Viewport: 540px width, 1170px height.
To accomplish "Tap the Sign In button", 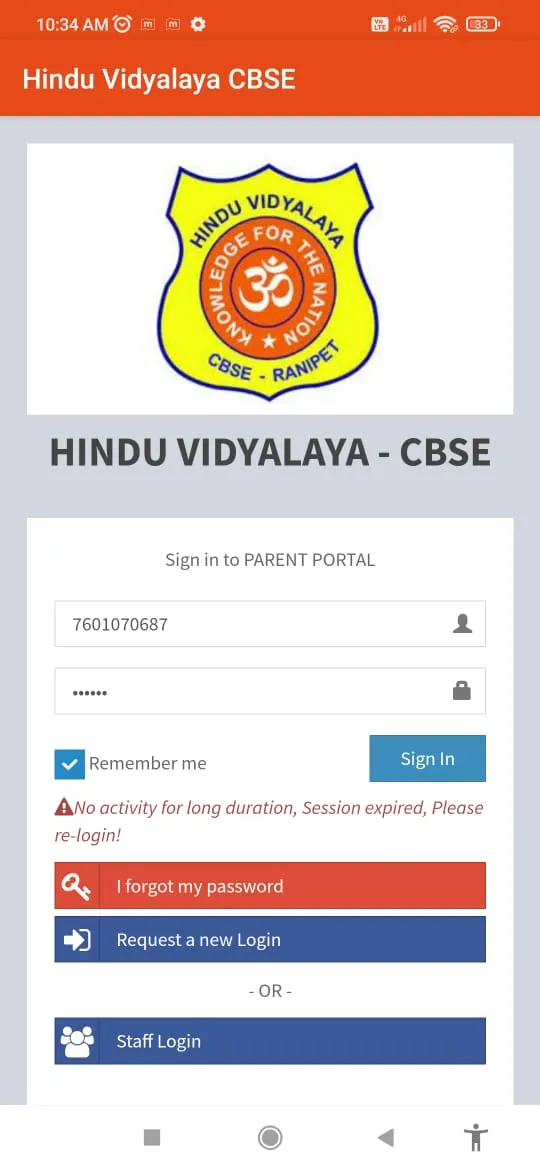I will pyautogui.click(x=427, y=759).
